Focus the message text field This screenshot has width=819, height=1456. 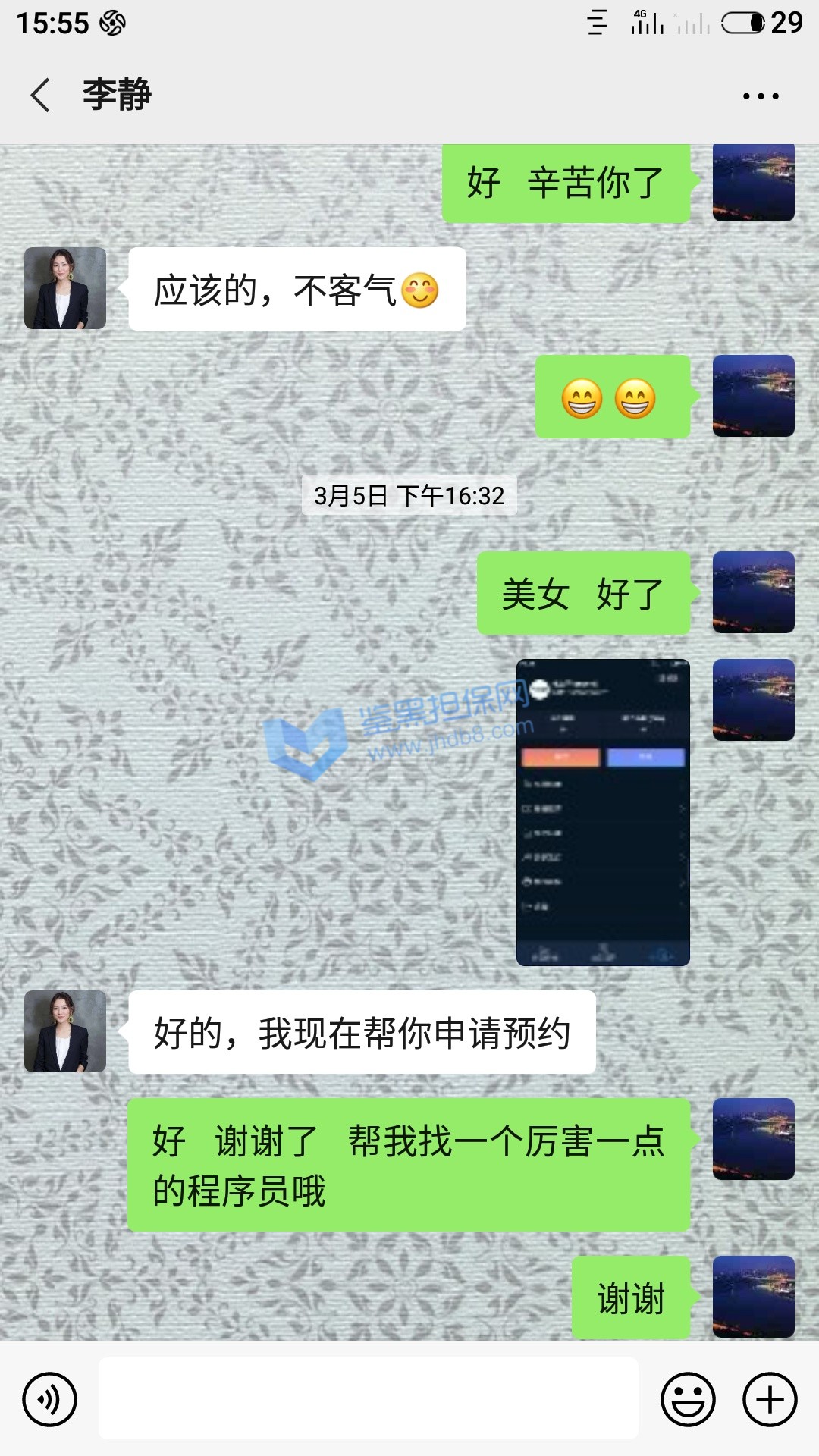tap(368, 1398)
